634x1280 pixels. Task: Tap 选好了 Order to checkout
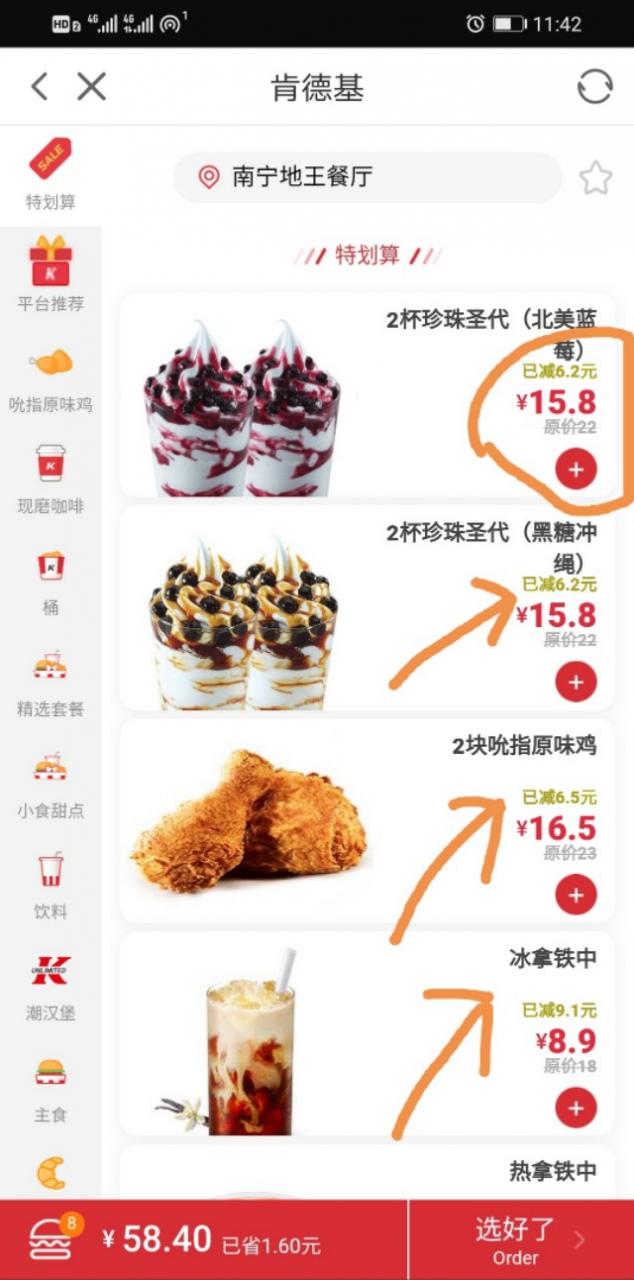(520, 1240)
